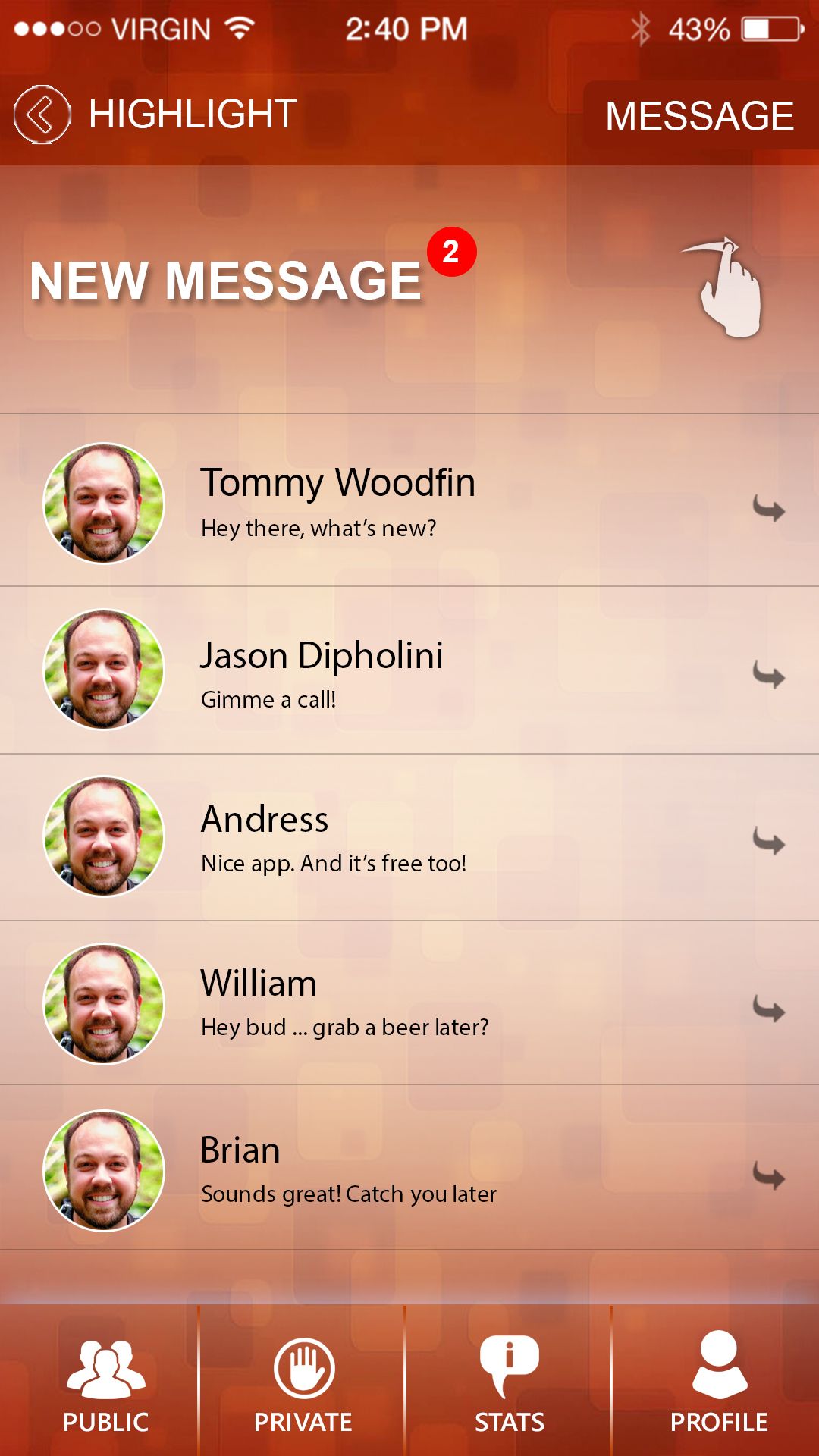Reply arrow next to Tommy Woodfin
Image resolution: width=819 pixels, height=1456 pixels.
(768, 509)
